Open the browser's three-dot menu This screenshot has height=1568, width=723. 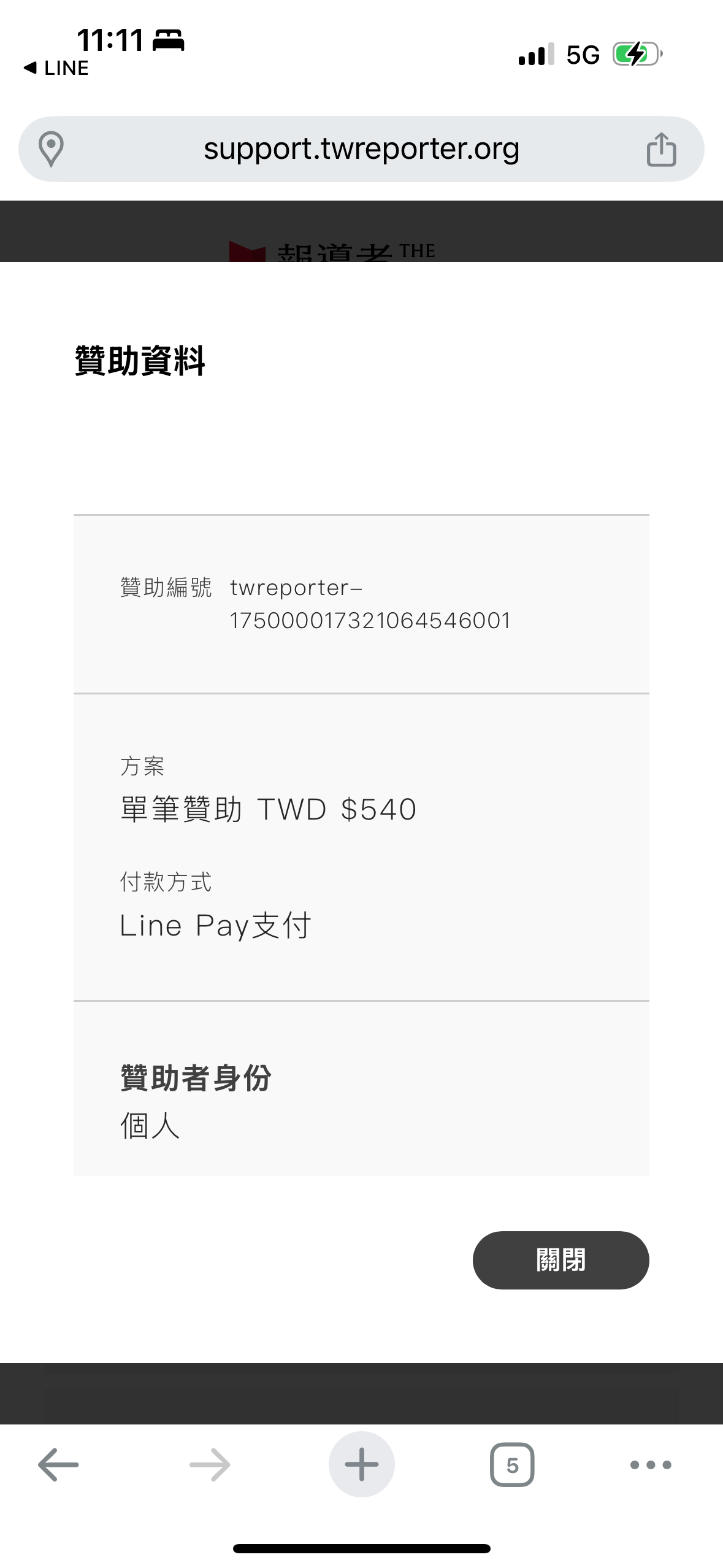pos(651,1465)
